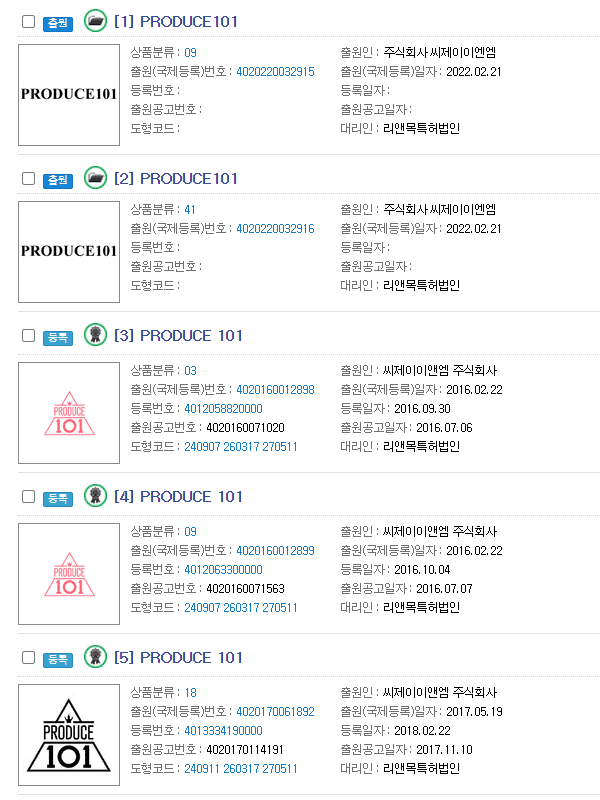
Task: Tick the checkbox for result [4]
Action: pos(29,496)
